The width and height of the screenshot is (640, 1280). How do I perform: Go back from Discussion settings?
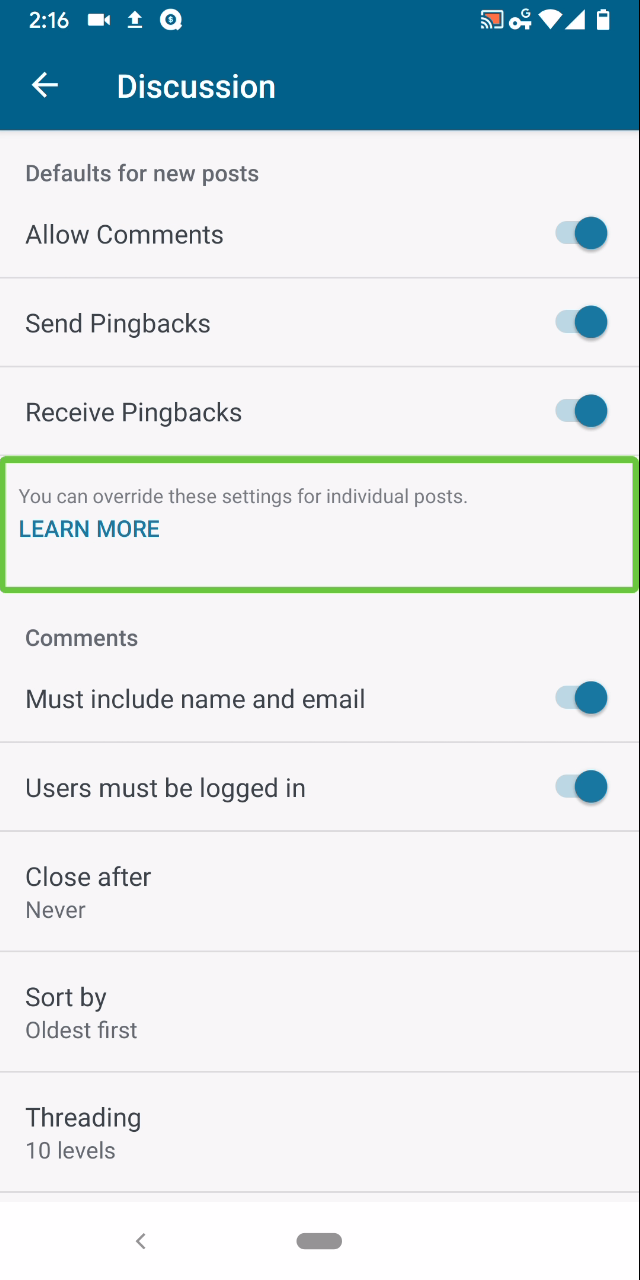pos(45,86)
